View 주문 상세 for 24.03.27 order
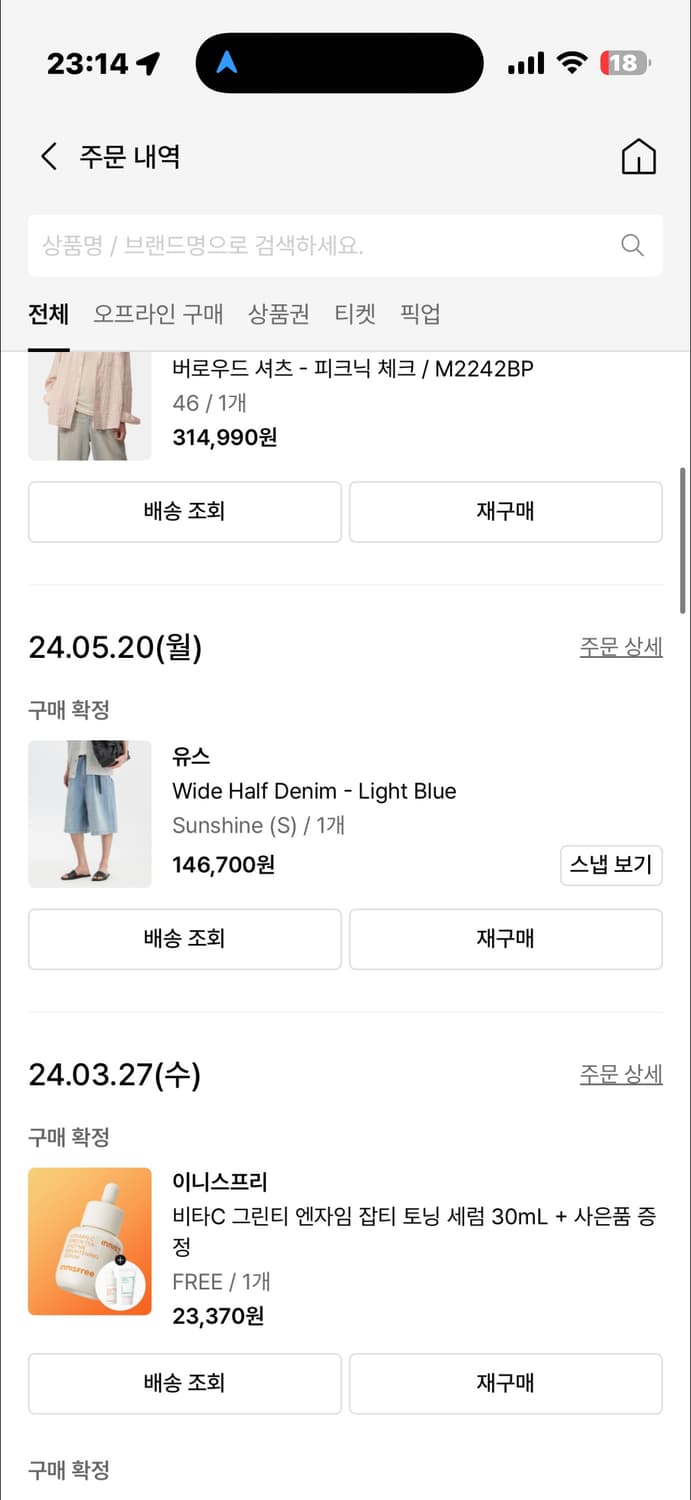 coord(620,1074)
